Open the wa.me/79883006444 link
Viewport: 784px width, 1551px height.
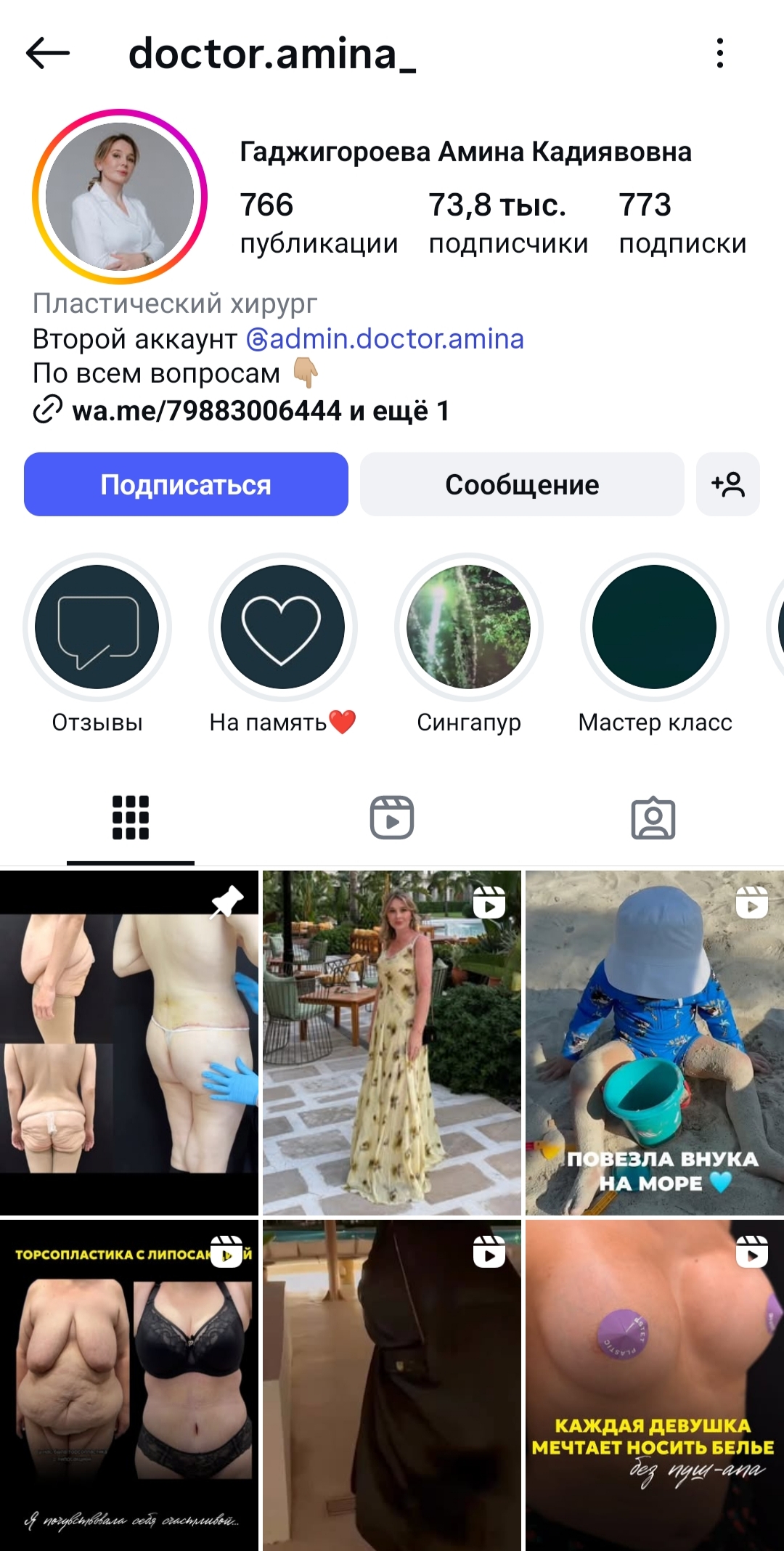coord(207,411)
